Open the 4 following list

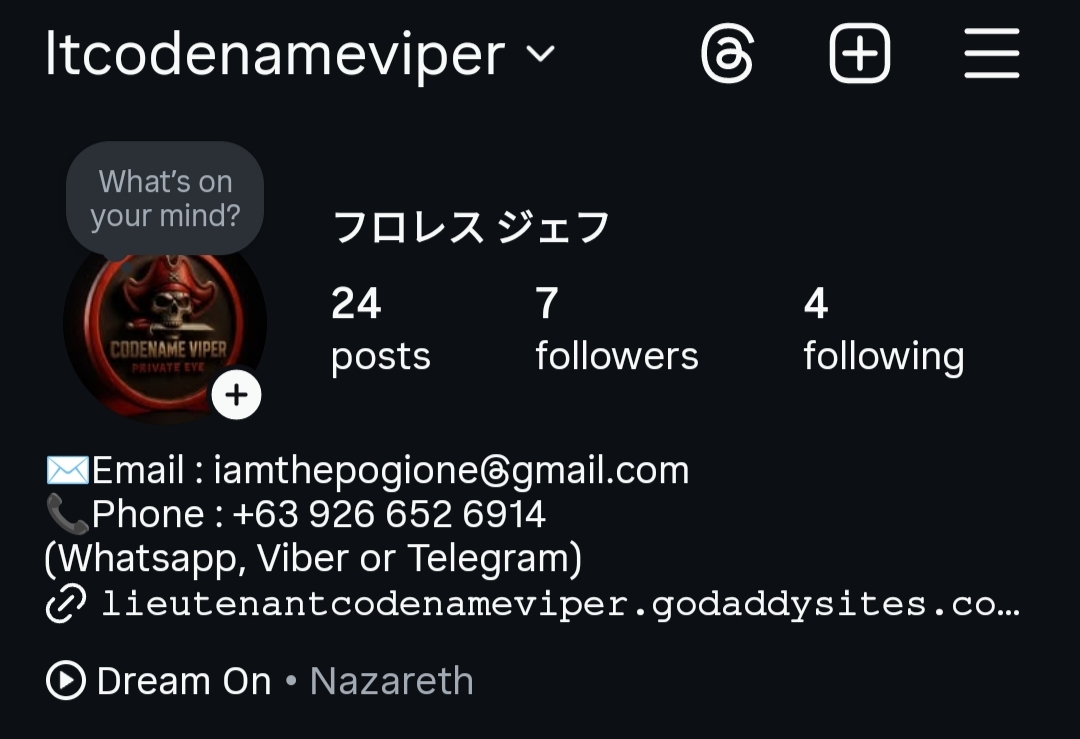coord(883,329)
